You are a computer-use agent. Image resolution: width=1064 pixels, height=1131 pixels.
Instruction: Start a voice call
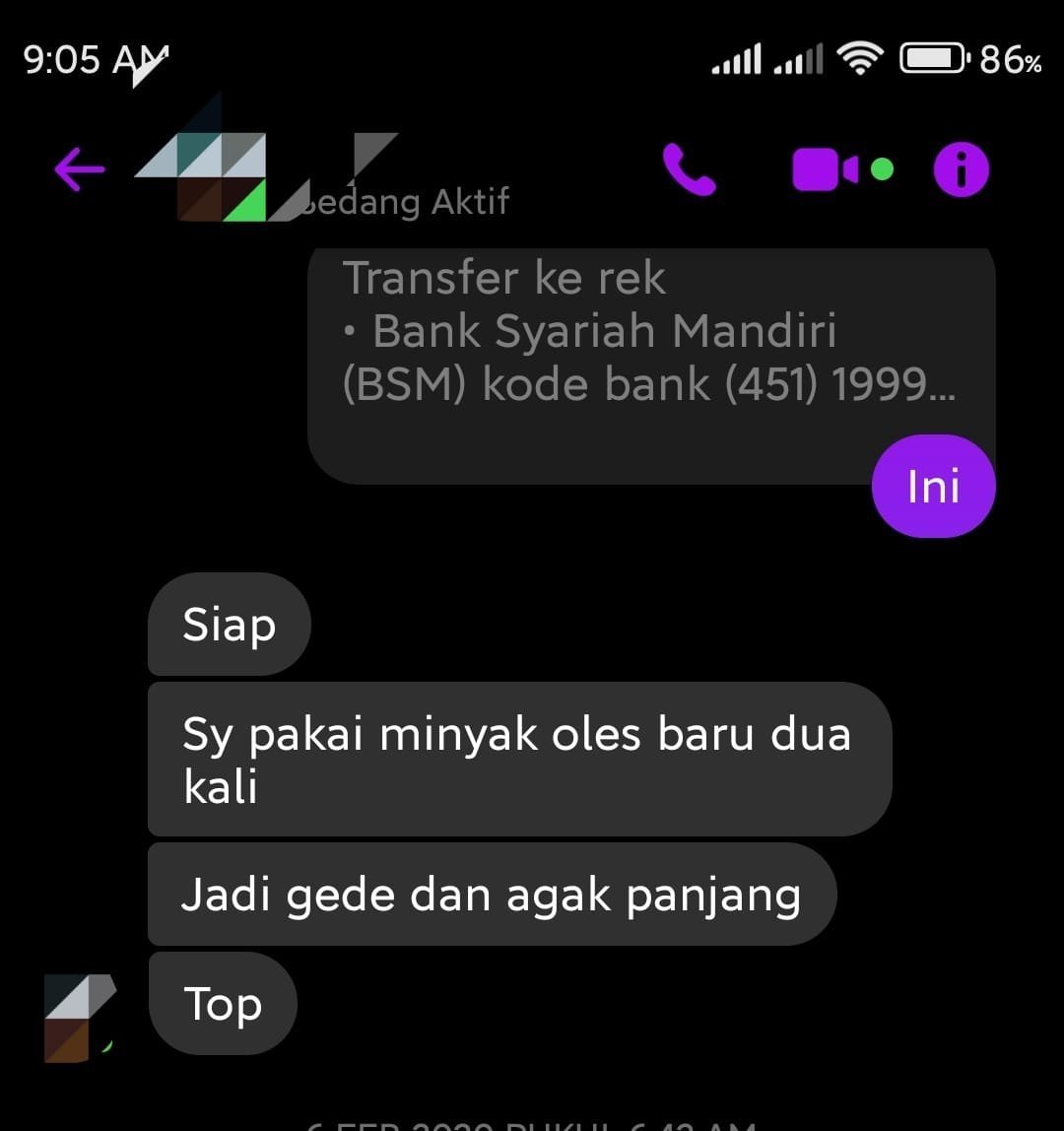[x=689, y=169]
